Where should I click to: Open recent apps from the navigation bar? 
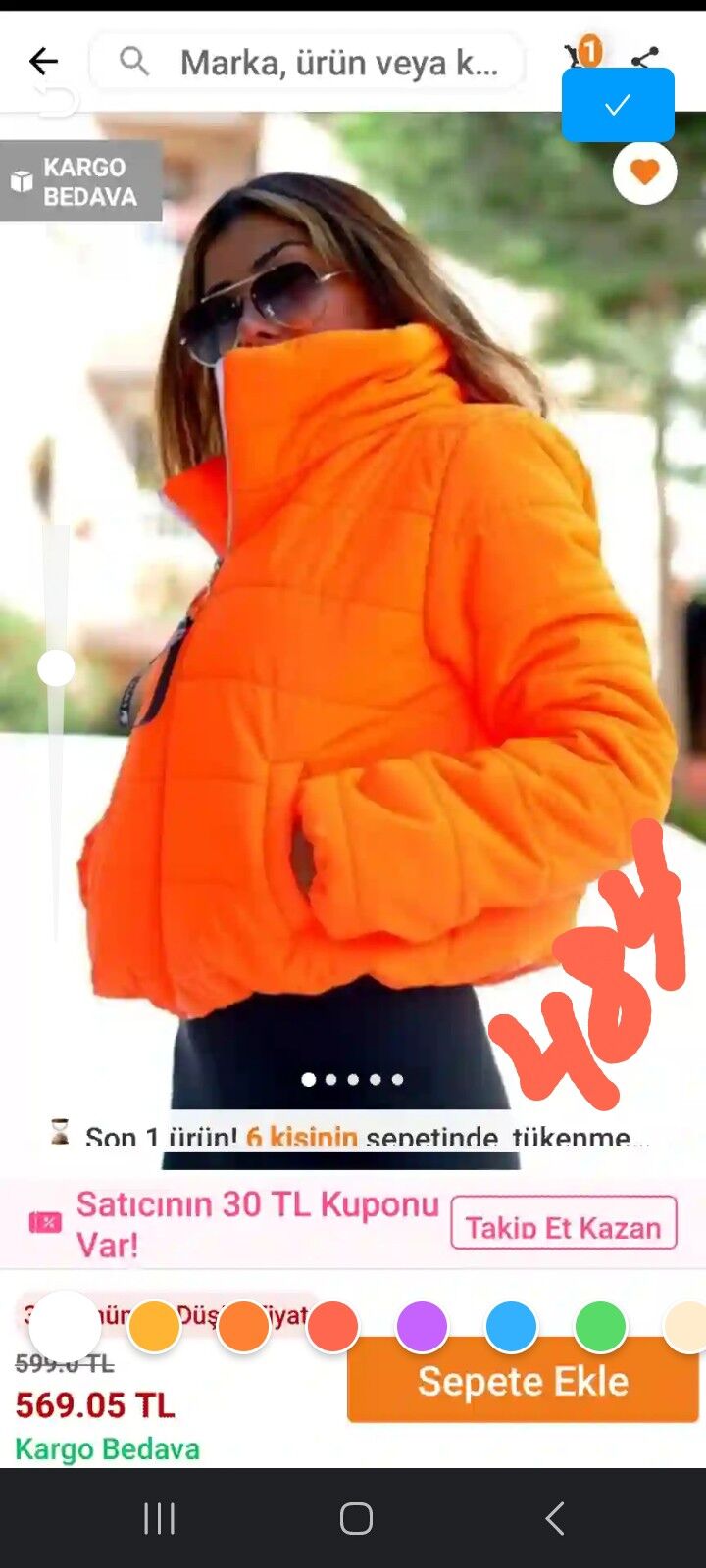(159, 1518)
